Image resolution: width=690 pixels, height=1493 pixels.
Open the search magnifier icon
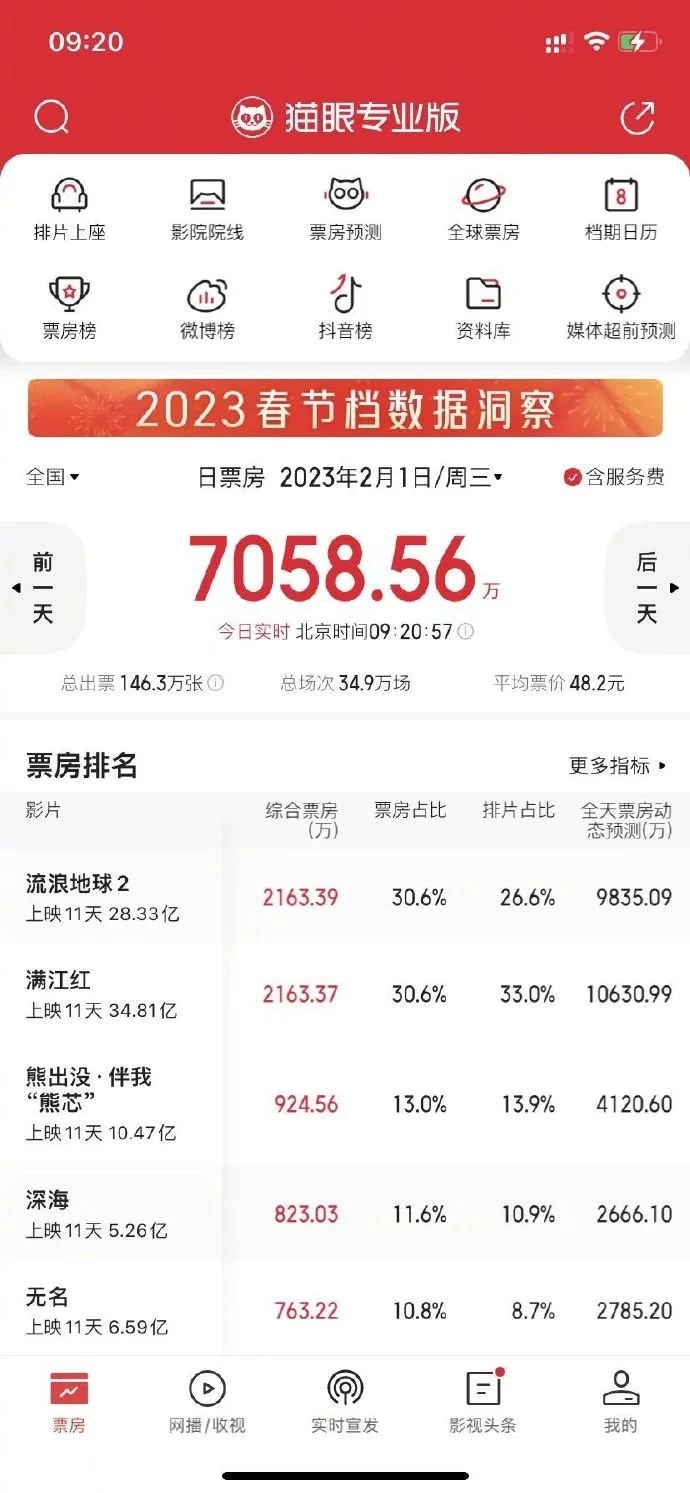pos(51,117)
